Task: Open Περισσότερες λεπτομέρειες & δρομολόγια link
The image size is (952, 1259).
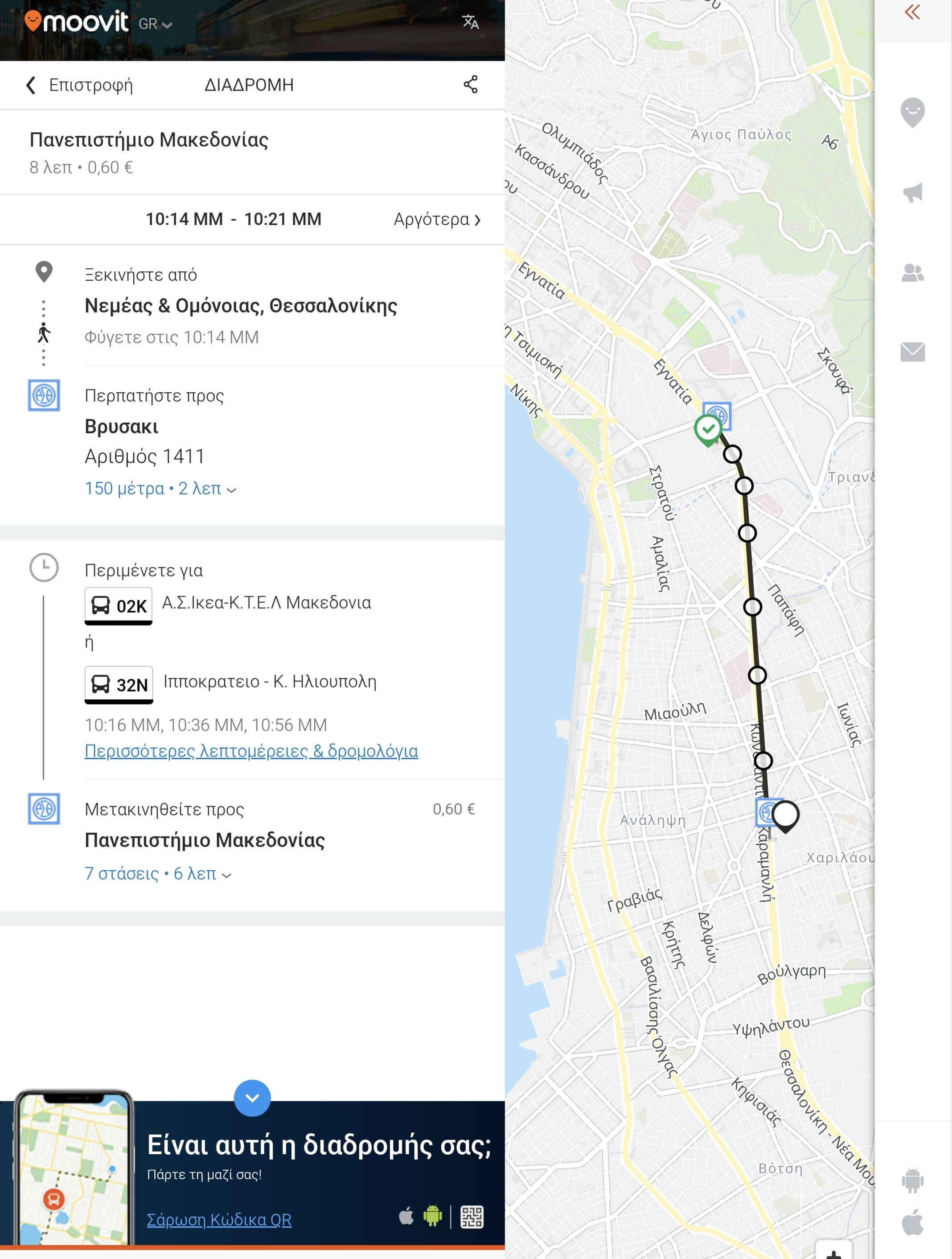Action: 251,751
